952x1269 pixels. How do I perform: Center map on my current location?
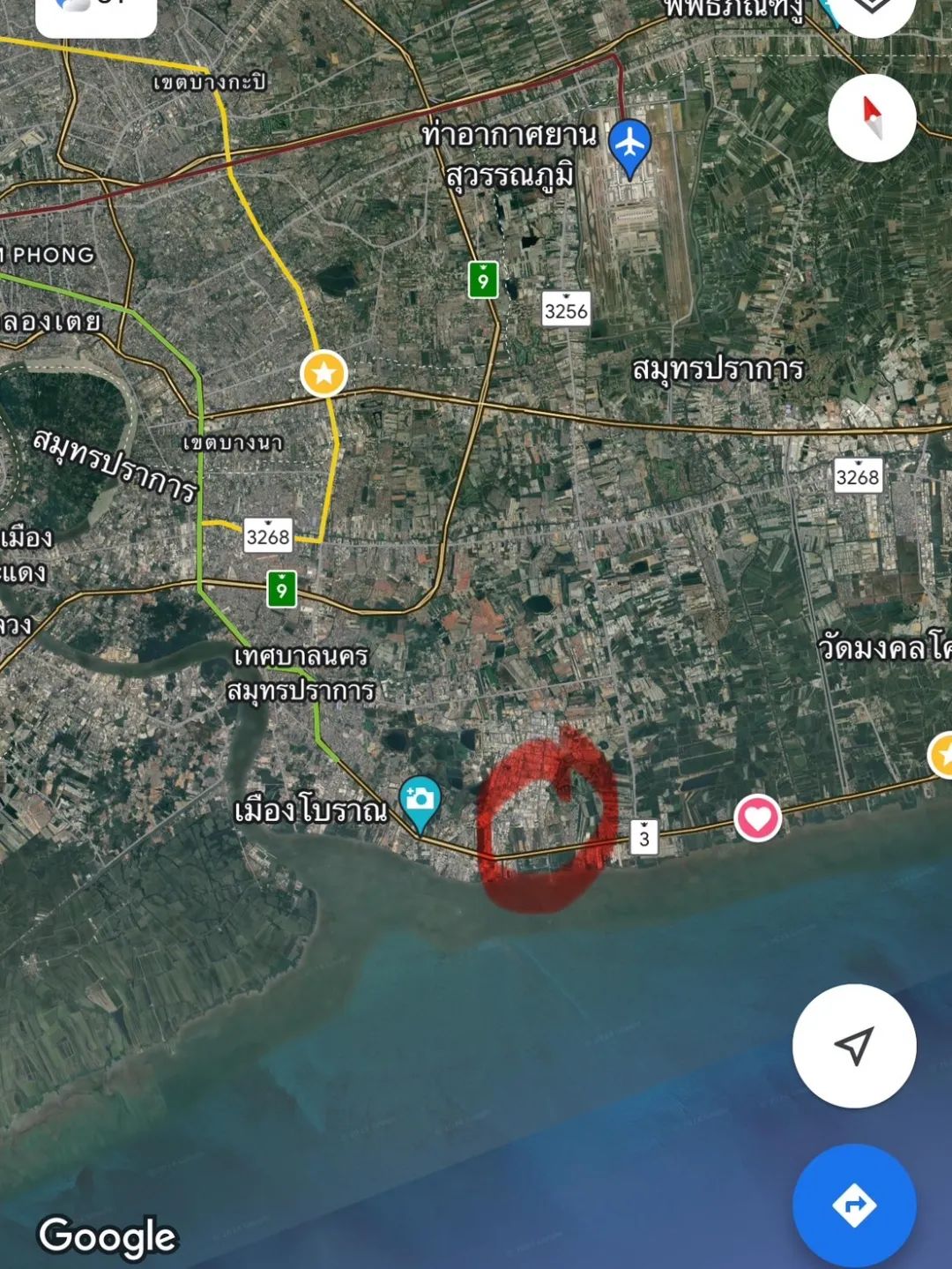[853, 1046]
